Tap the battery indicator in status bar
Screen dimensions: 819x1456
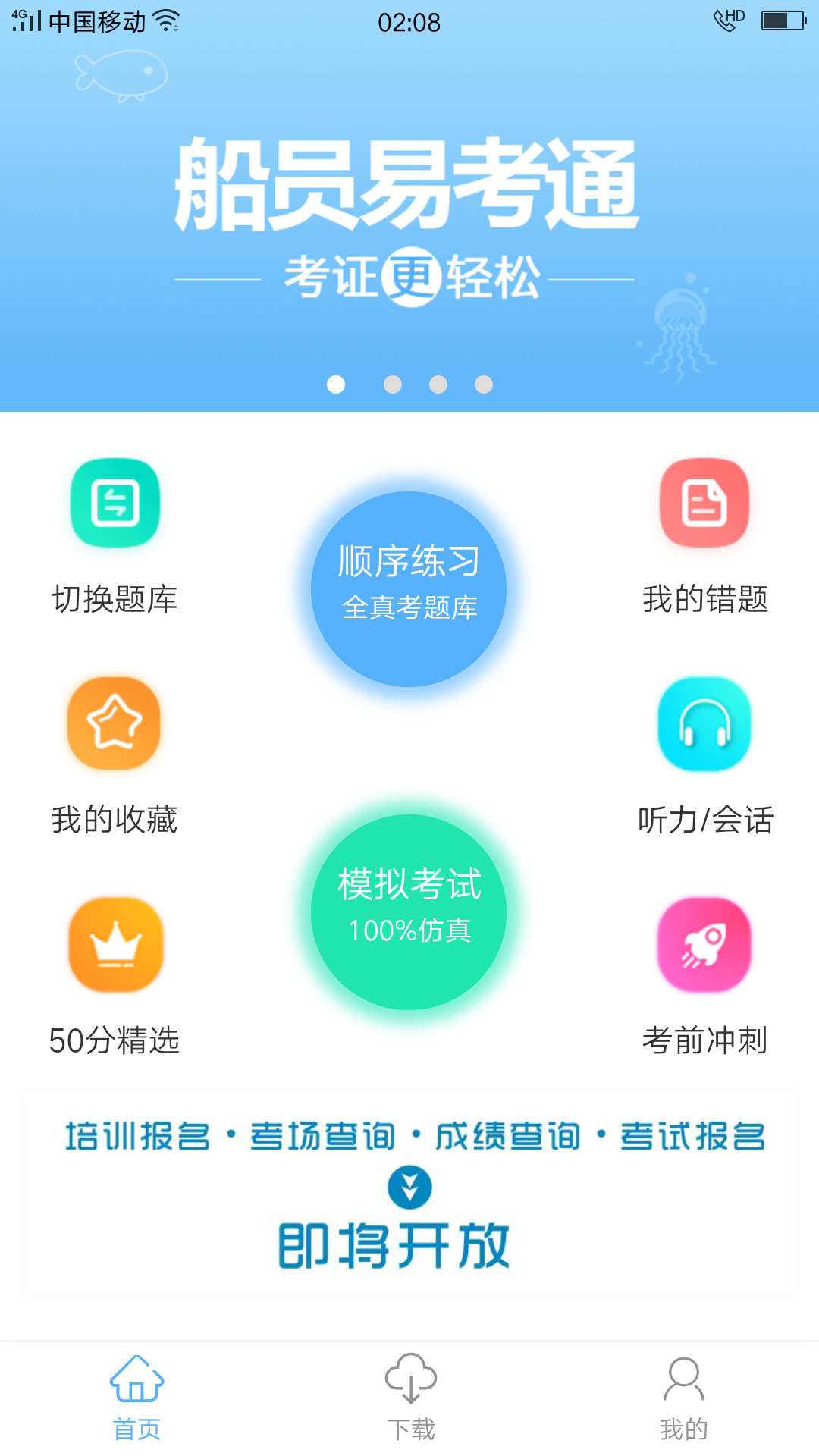coord(784,21)
